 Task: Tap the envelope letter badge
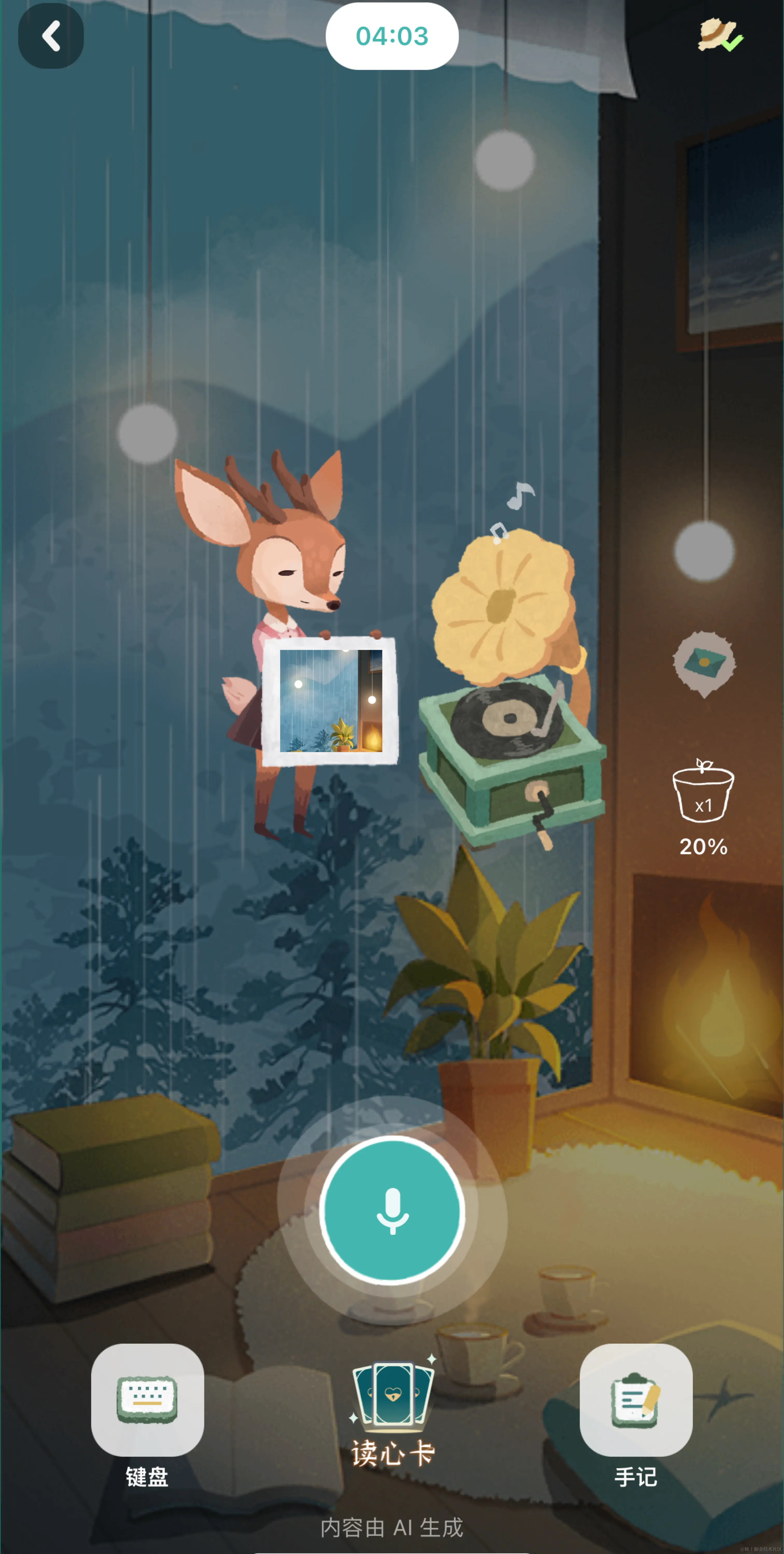(704, 663)
